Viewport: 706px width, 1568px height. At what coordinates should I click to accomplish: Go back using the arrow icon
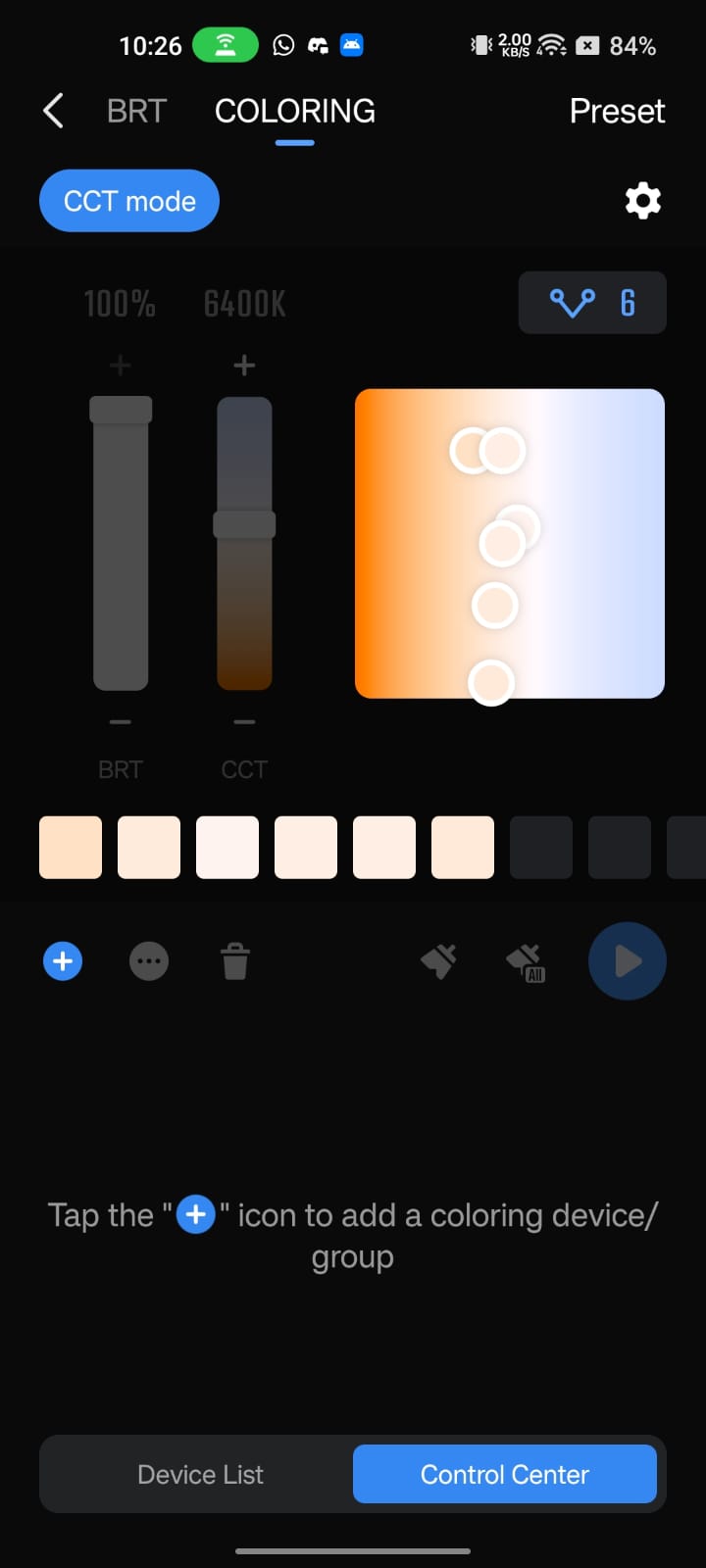click(54, 111)
